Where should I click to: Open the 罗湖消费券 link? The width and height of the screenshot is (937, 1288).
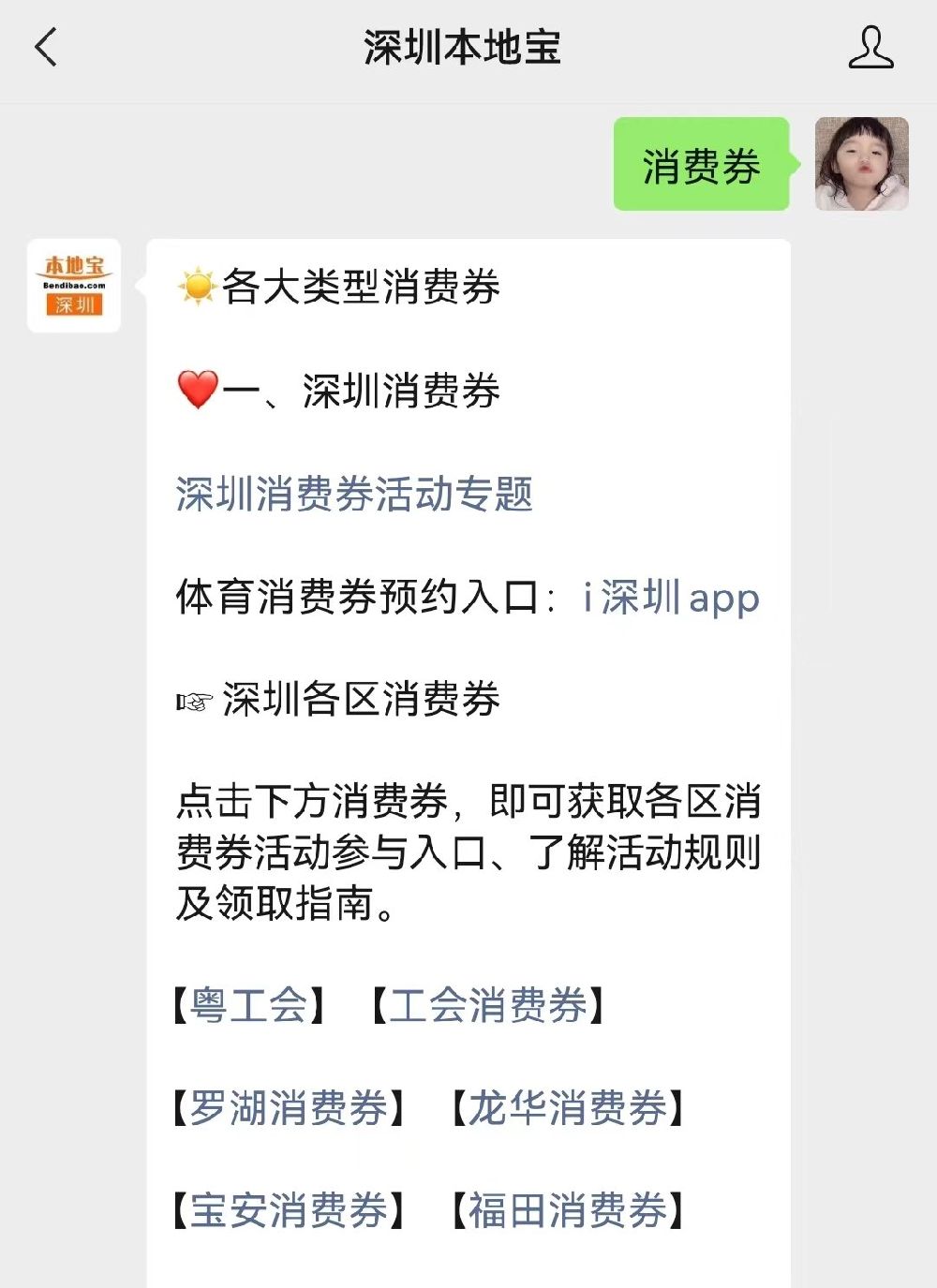point(289,1108)
